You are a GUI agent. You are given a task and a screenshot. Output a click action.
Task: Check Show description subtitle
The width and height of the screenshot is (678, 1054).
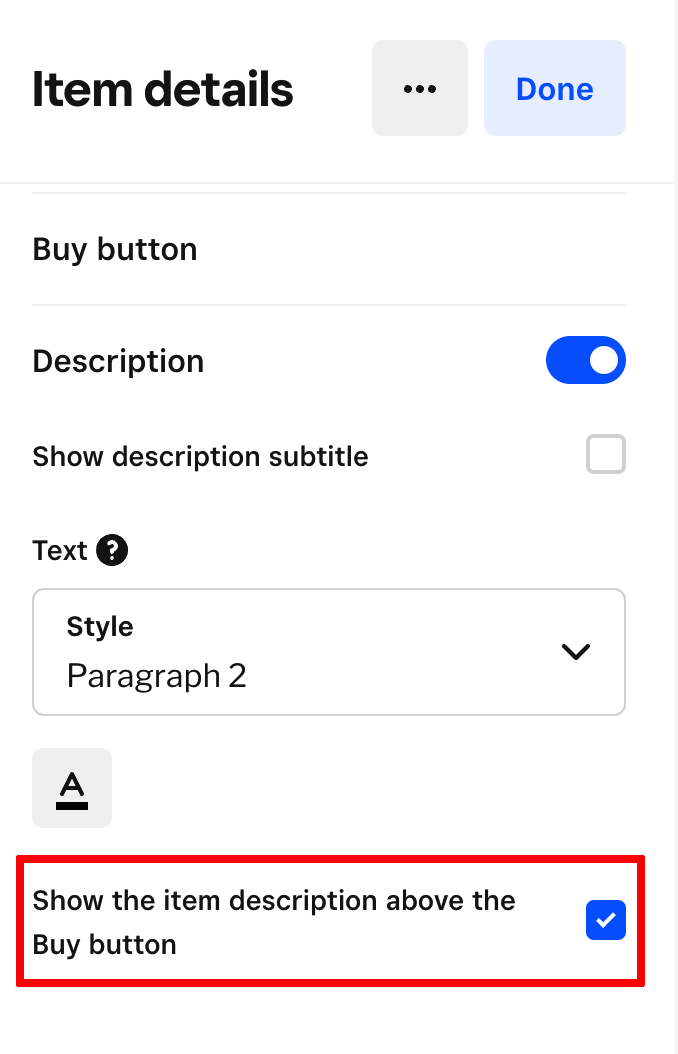[605, 455]
